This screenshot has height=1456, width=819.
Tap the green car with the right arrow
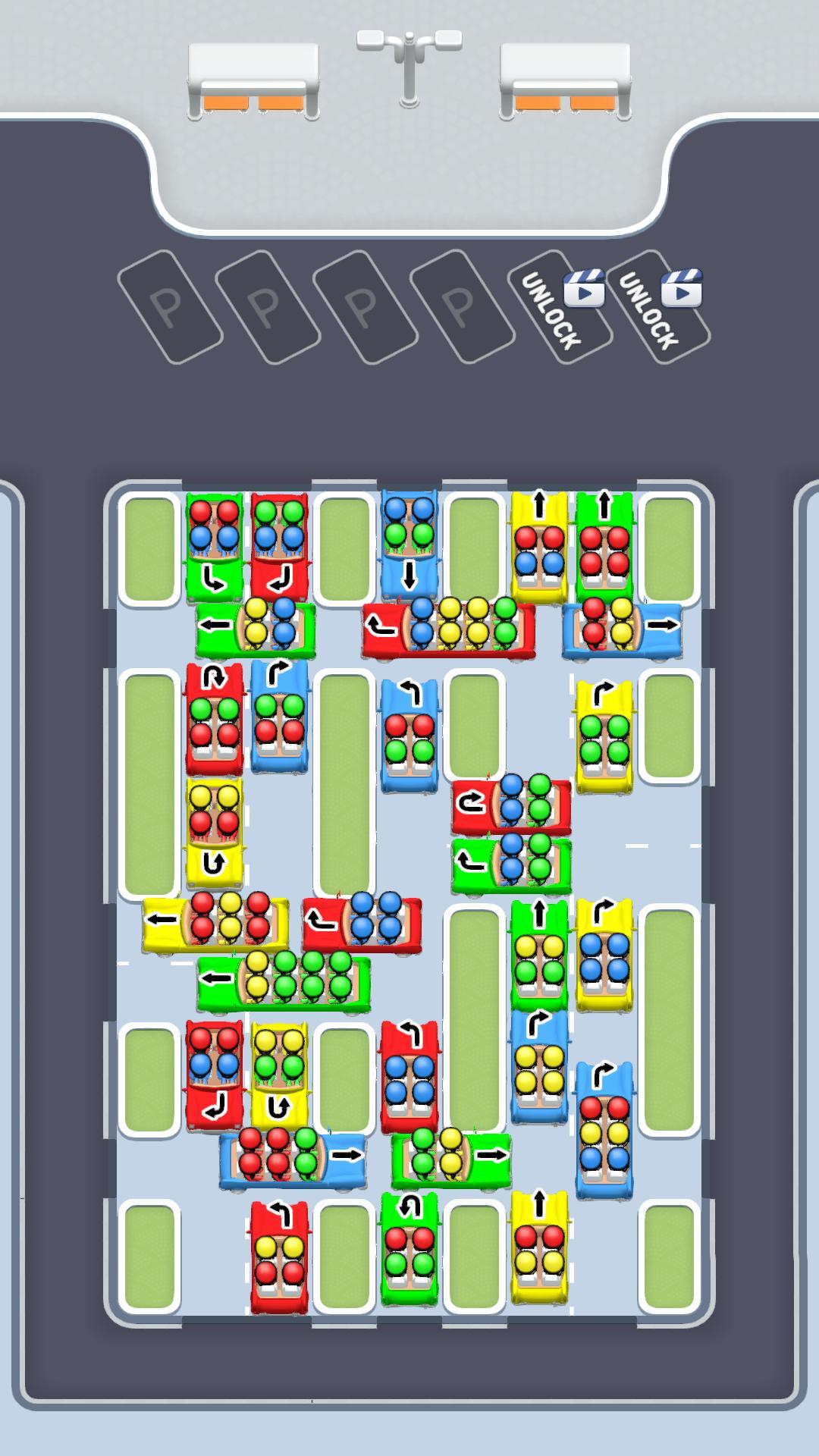click(x=451, y=1159)
